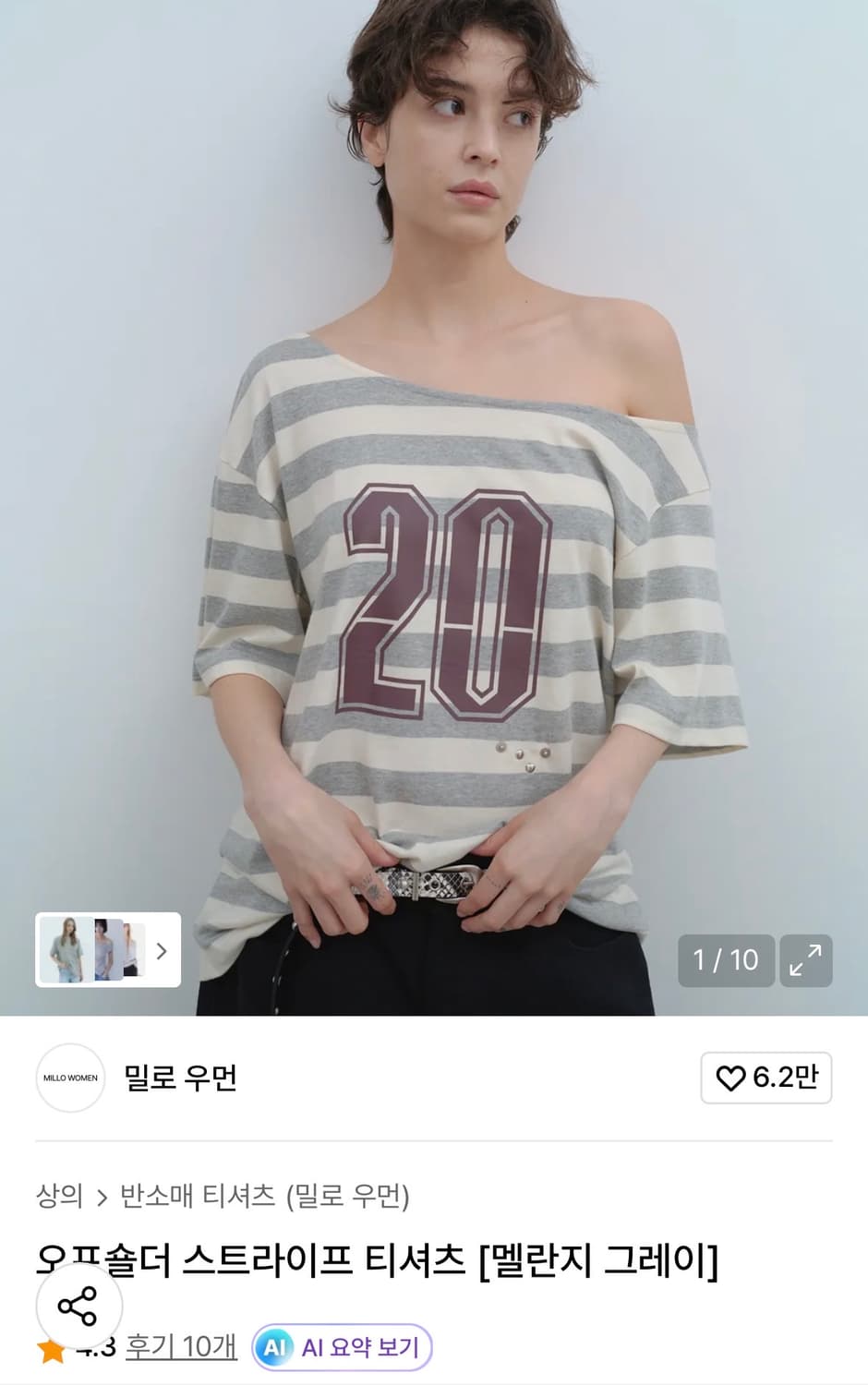
Task: Tap the share icon
Action: click(x=77, y=1306)
